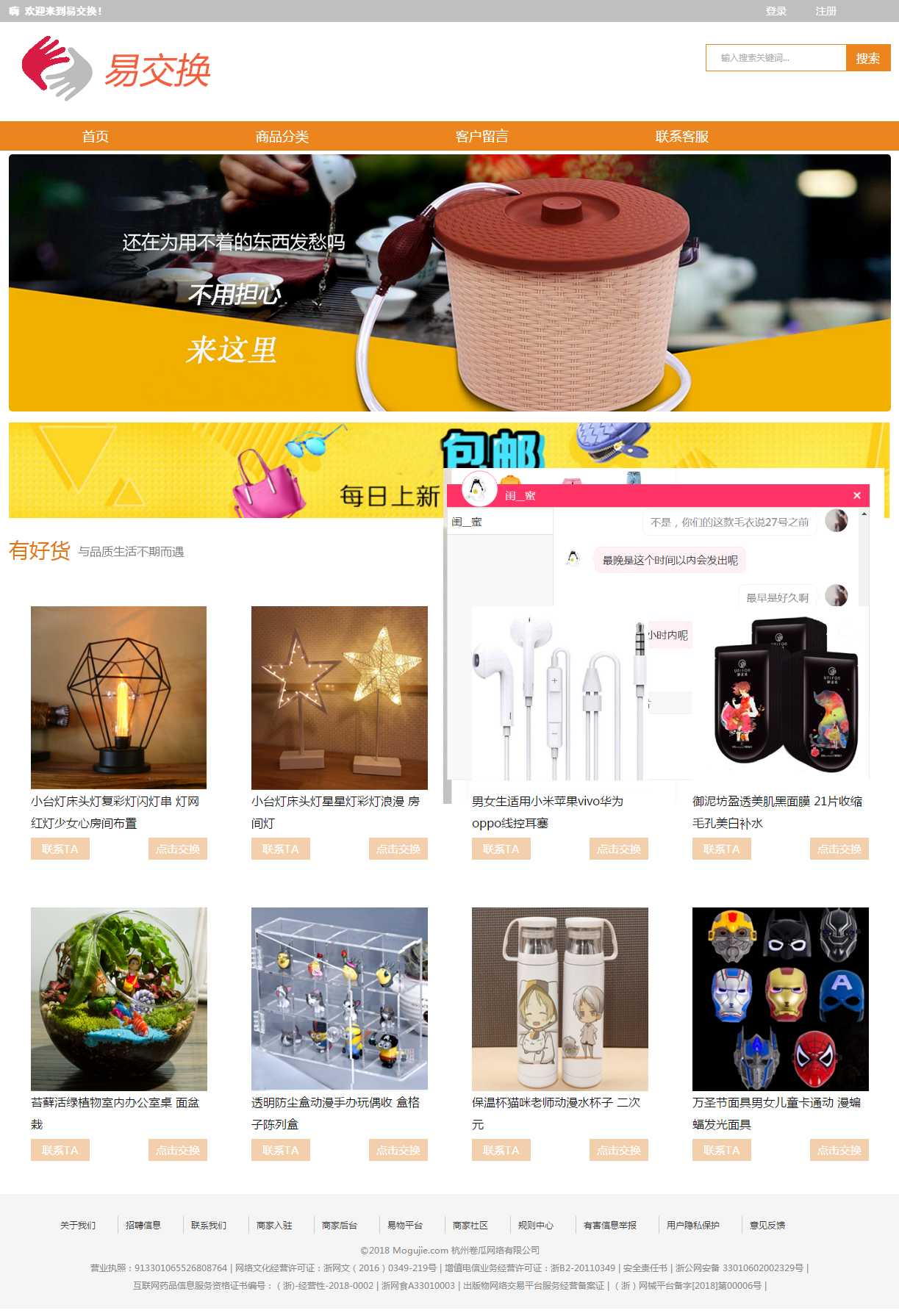Open the geometric bulb lamp product
This screenshot has width=899, height=1316.
click(x=118, y=697)
